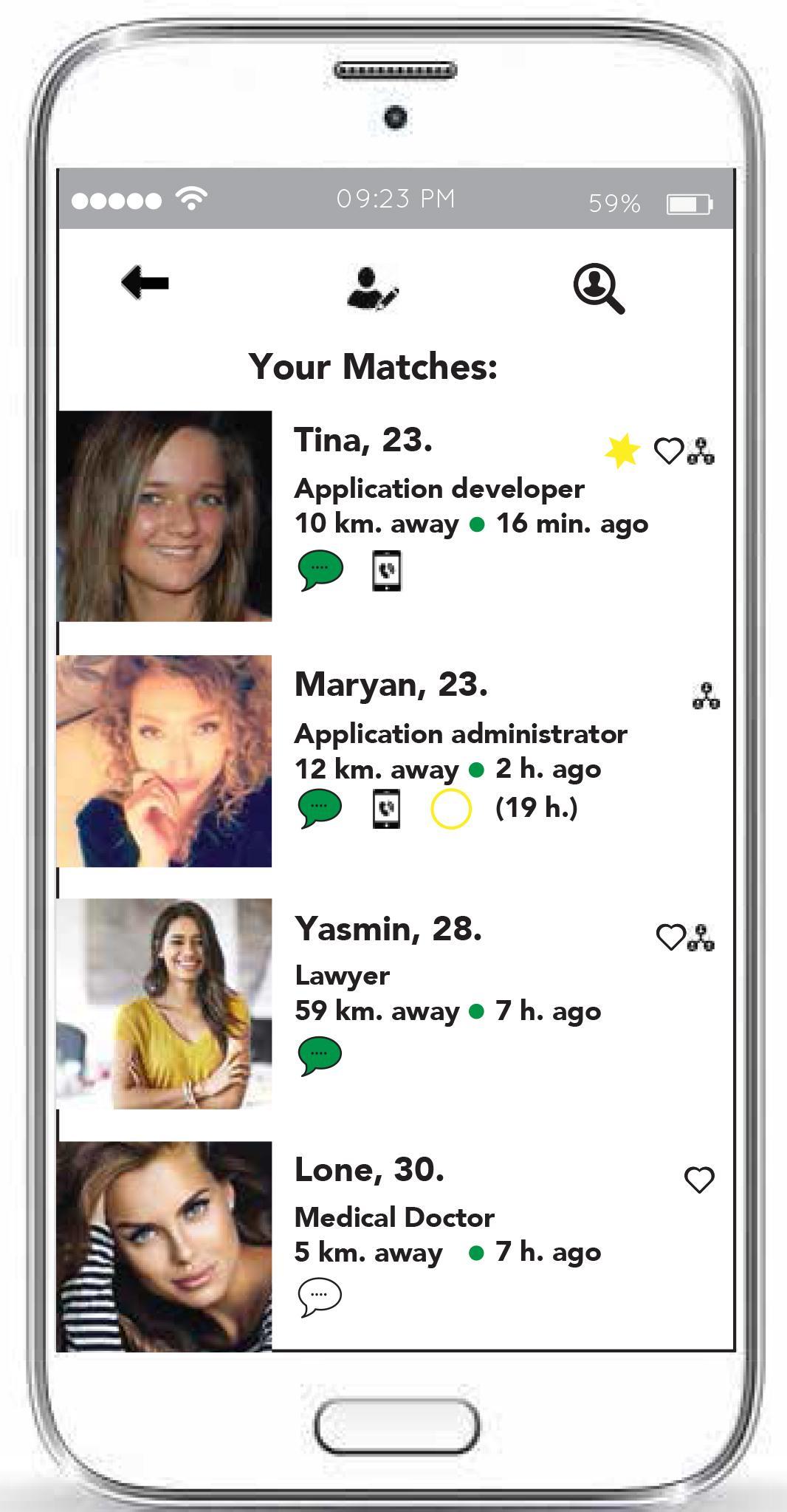Image resolution: width=787 pixels, height=1512 pixels.
Task: Open the chat with Tina
Action: (320, 569)
